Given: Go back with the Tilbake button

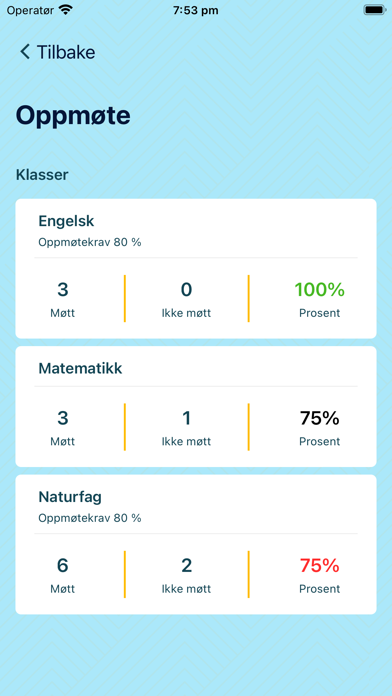Looking at the screenshot, I should [x=57, y=52].
